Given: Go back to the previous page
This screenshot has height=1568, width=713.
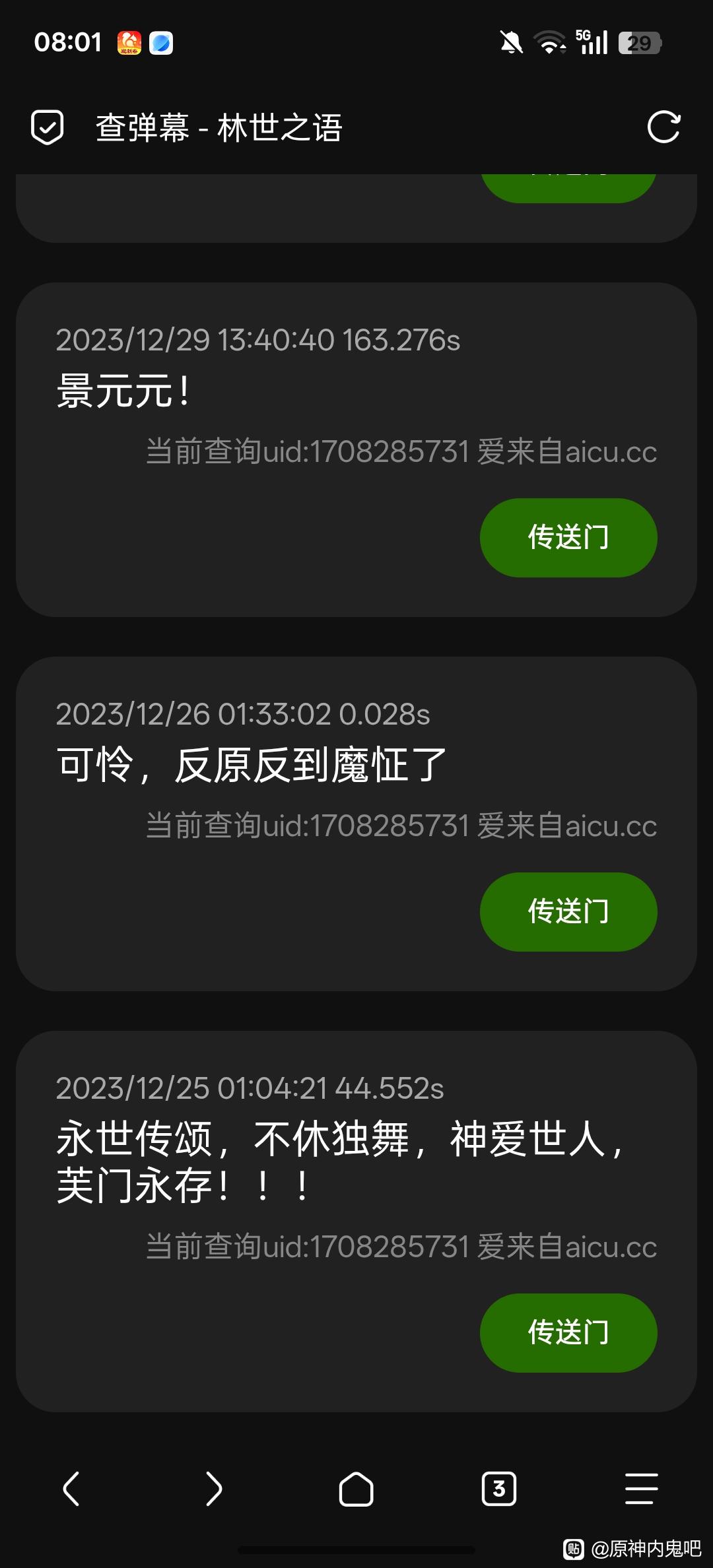Looking at the screenshot, I should [71, 1489].
